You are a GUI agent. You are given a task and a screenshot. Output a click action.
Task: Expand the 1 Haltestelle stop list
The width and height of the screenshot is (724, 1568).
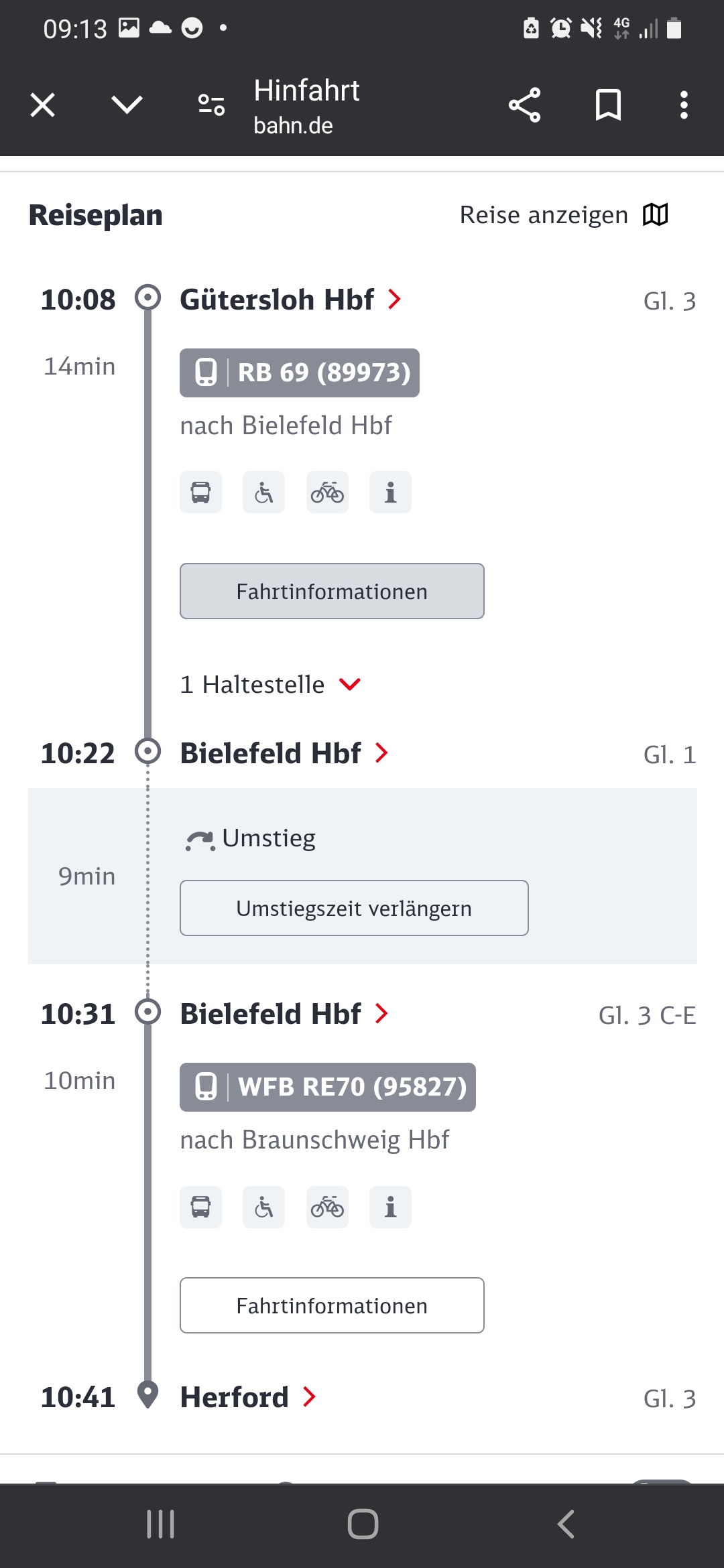tap(271, 684)
